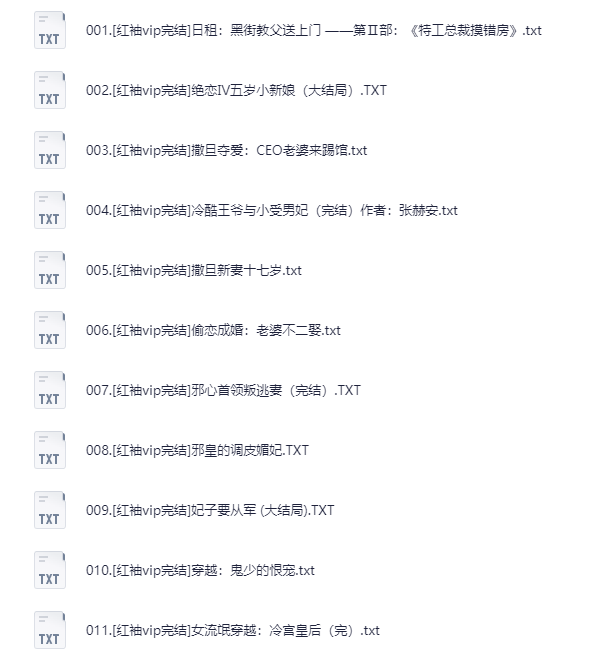Viewport: 596px width, 659px height.
Task: Open file 004 冷酷王爷与小受男妃
Action: point(272,210)
